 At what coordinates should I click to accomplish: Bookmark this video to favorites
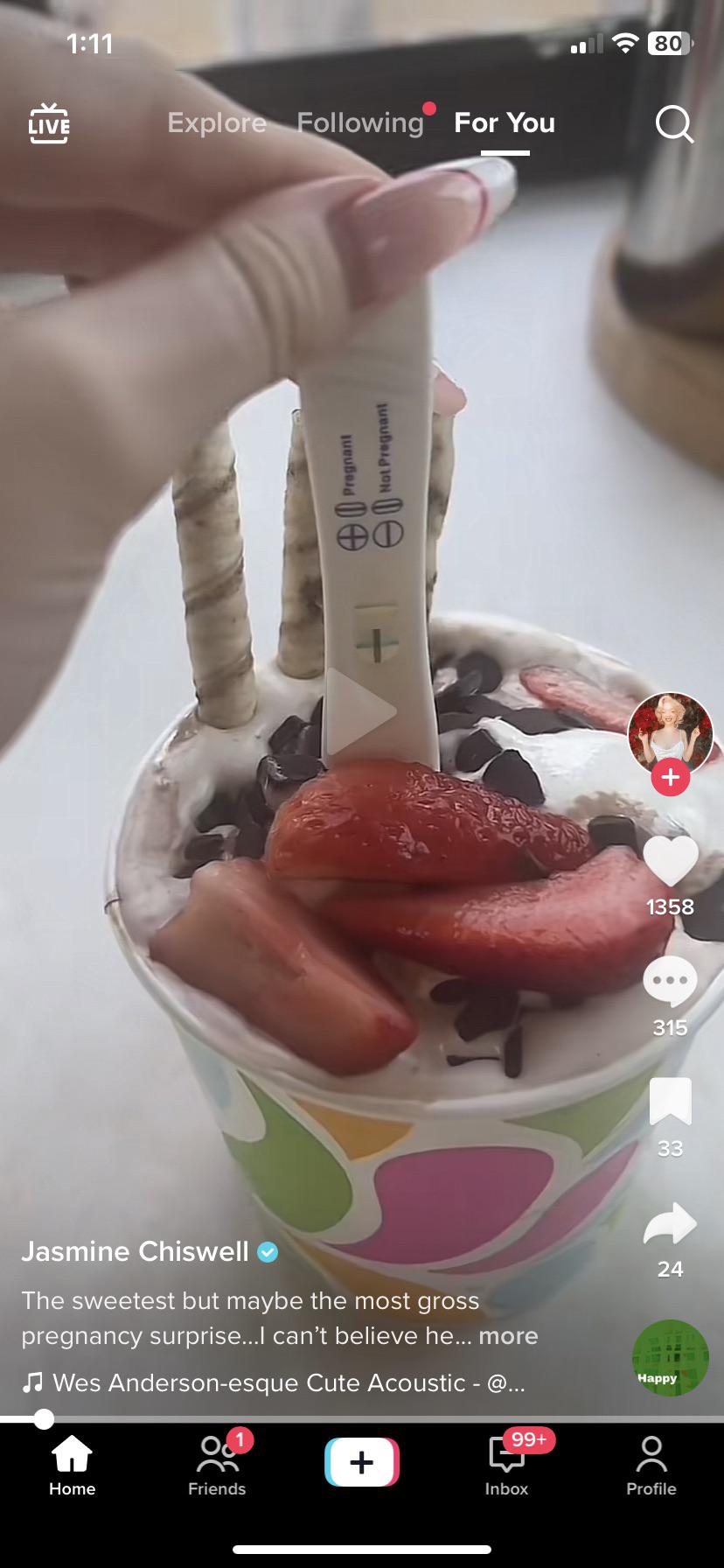coord(671,1102)
